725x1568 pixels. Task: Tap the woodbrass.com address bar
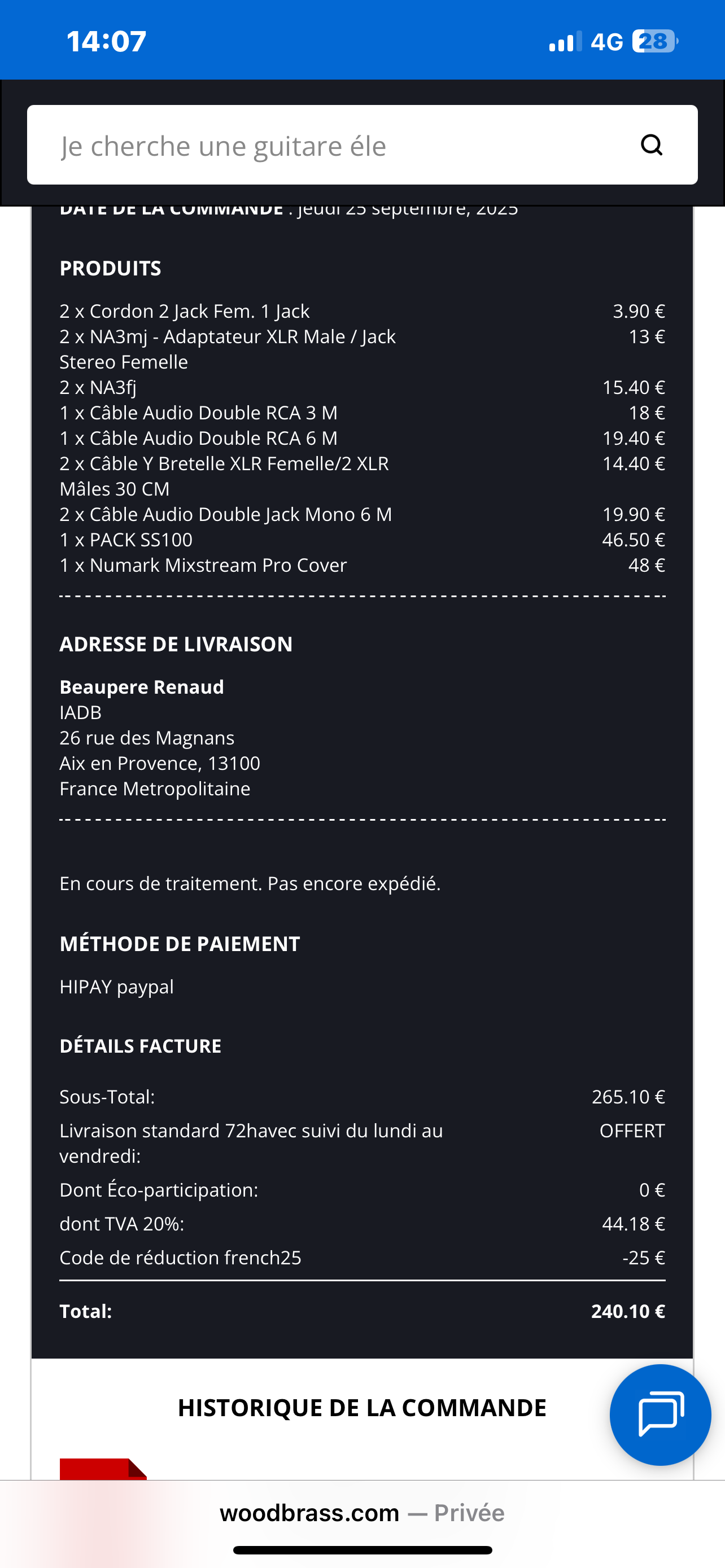[362, 1513]
